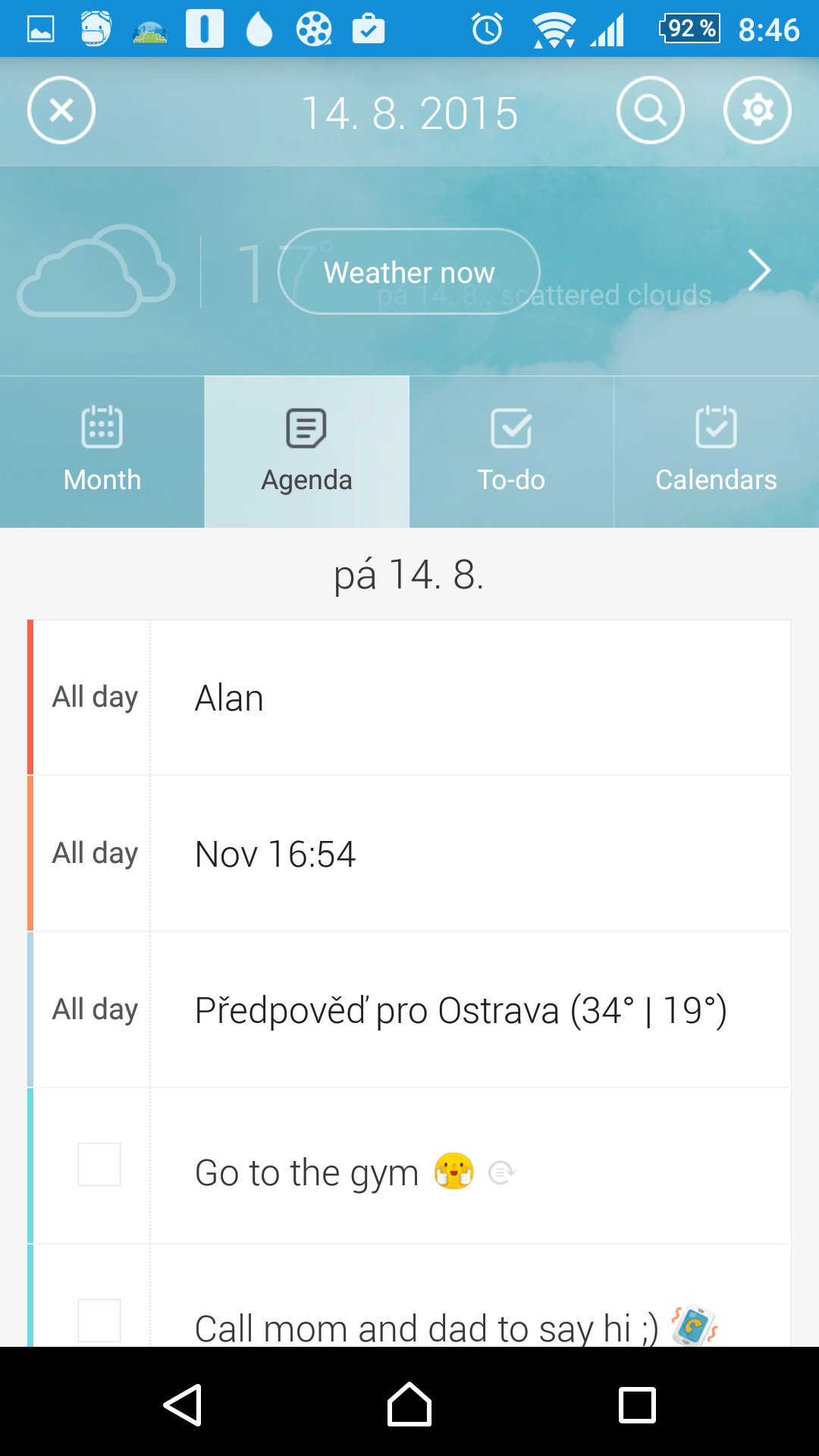Switch to the To-do tab
Image resolution: width=819 pixels, height=1456 pixels.
(512, 452)
